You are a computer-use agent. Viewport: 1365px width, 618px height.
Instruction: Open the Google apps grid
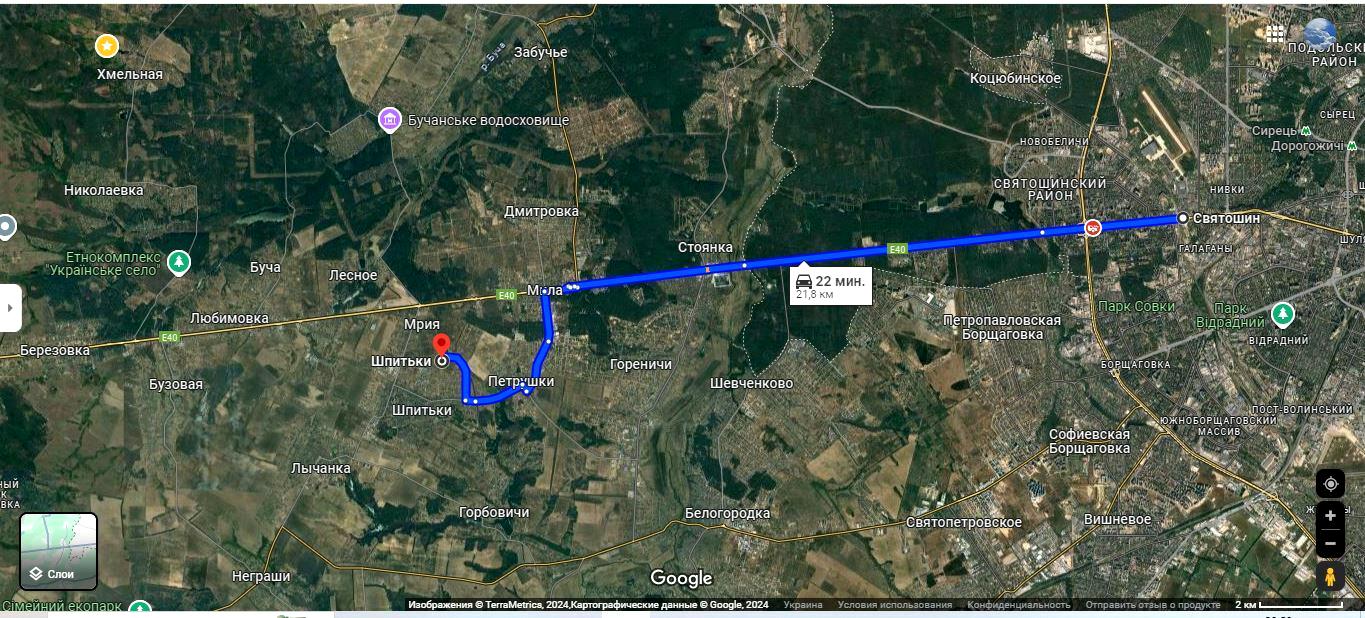[x=1275, y=33]
